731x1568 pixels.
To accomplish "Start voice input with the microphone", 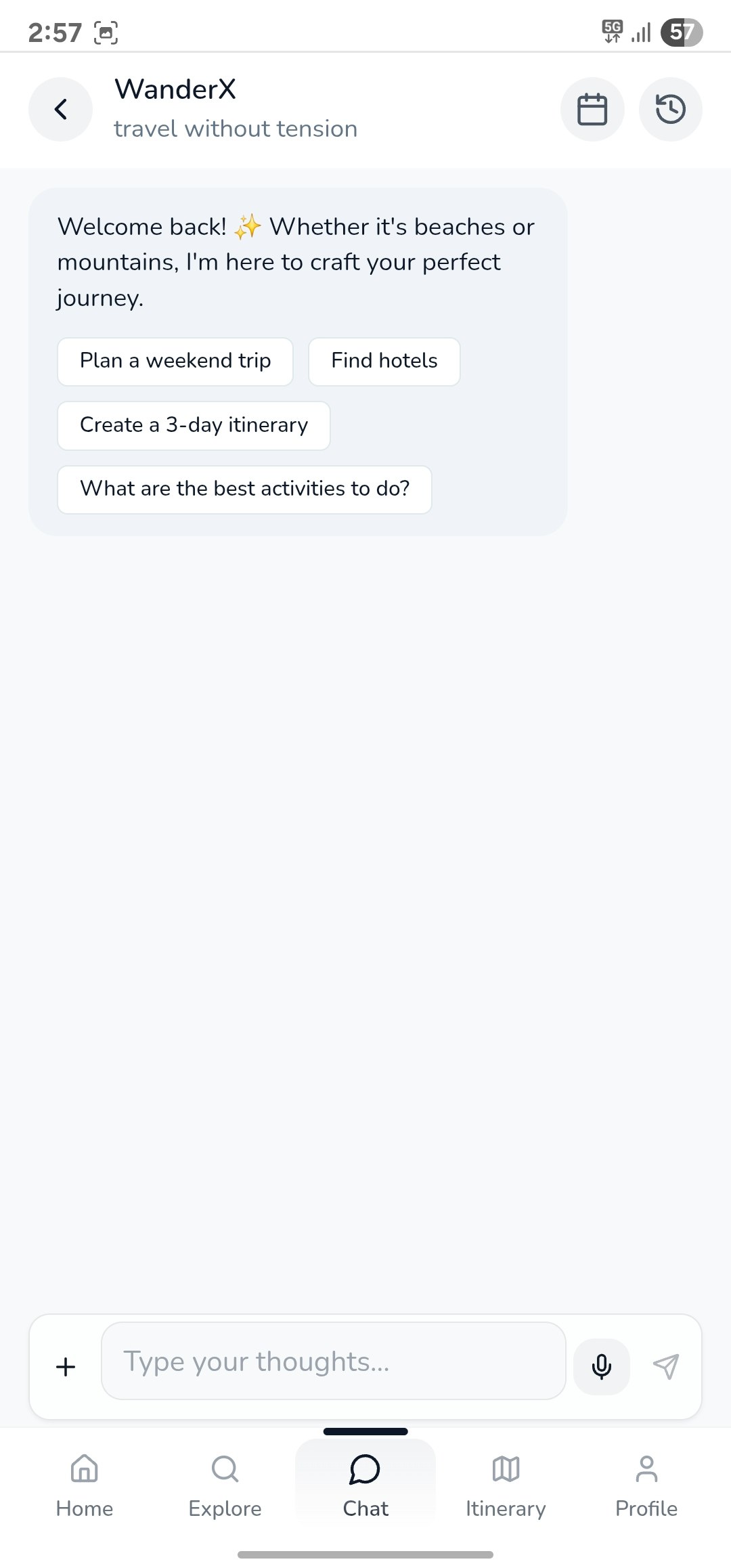I will pos(602,1366).
